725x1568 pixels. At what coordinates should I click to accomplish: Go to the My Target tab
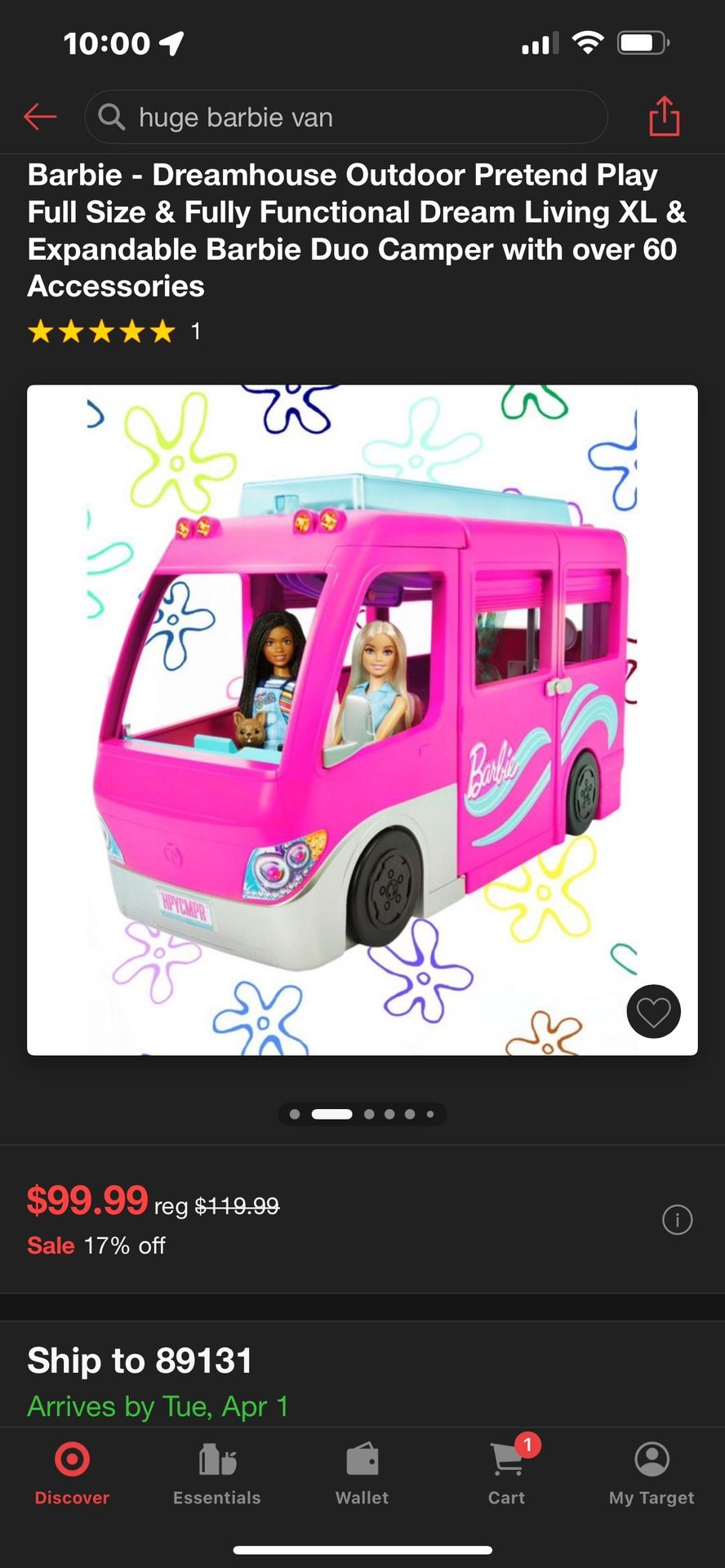pyautogui.click(x=652, y=1474)
